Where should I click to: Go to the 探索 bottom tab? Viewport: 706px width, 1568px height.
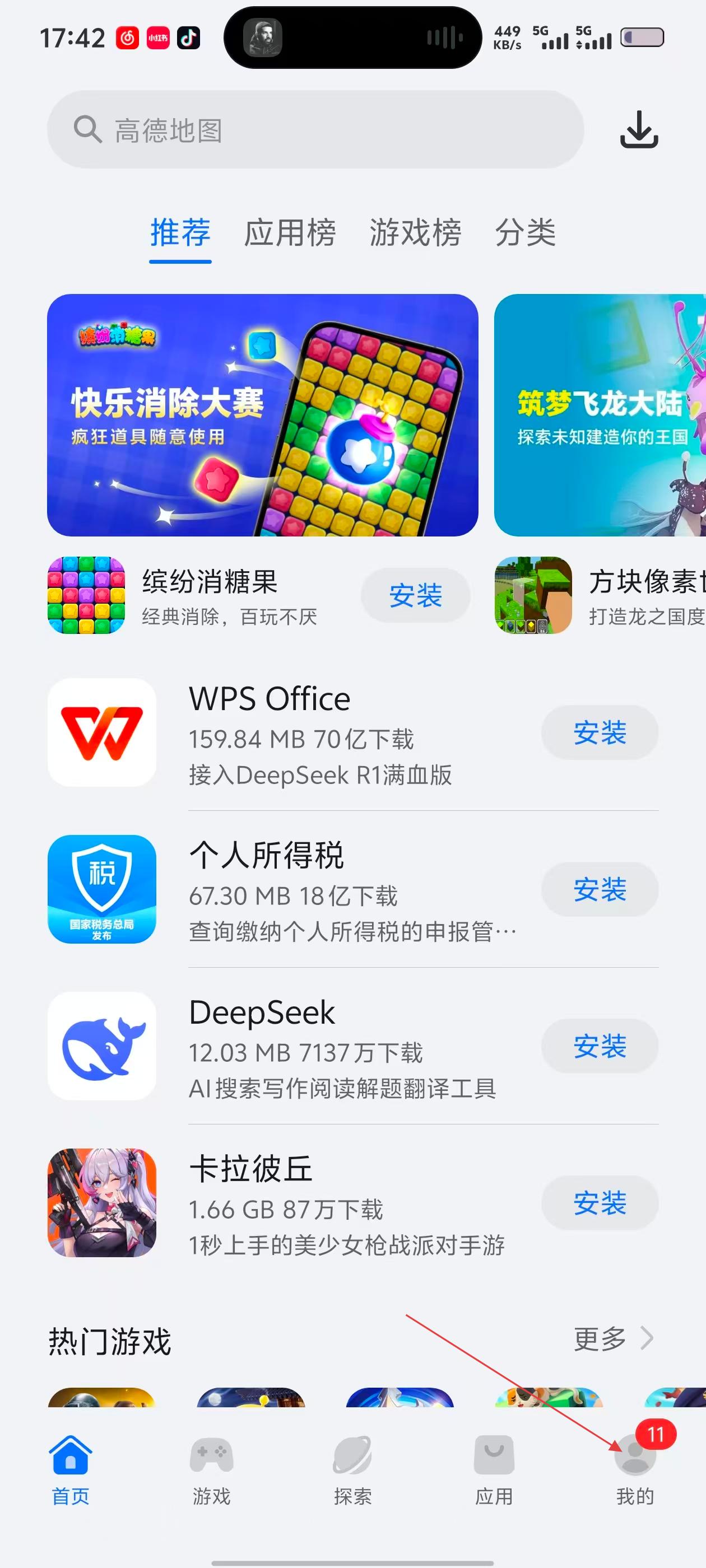[352, 1471]
